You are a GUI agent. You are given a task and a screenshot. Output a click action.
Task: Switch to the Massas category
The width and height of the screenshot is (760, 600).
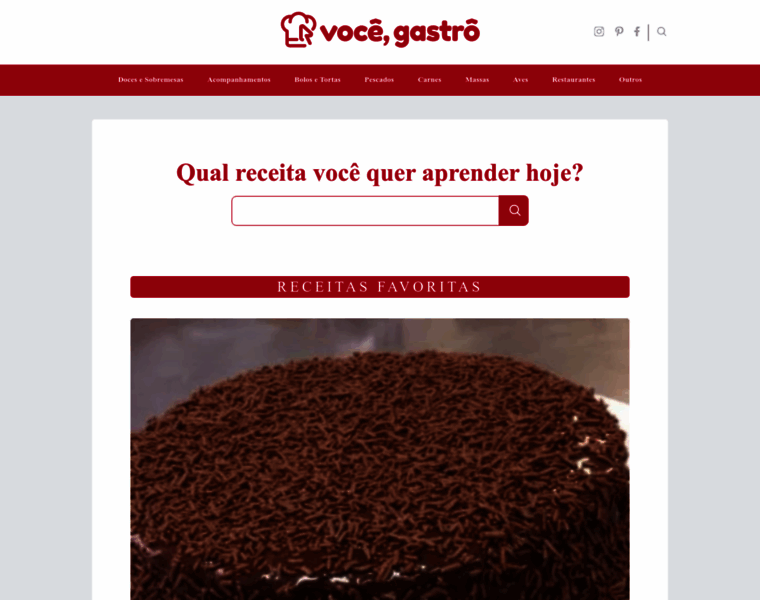[477, 80]
